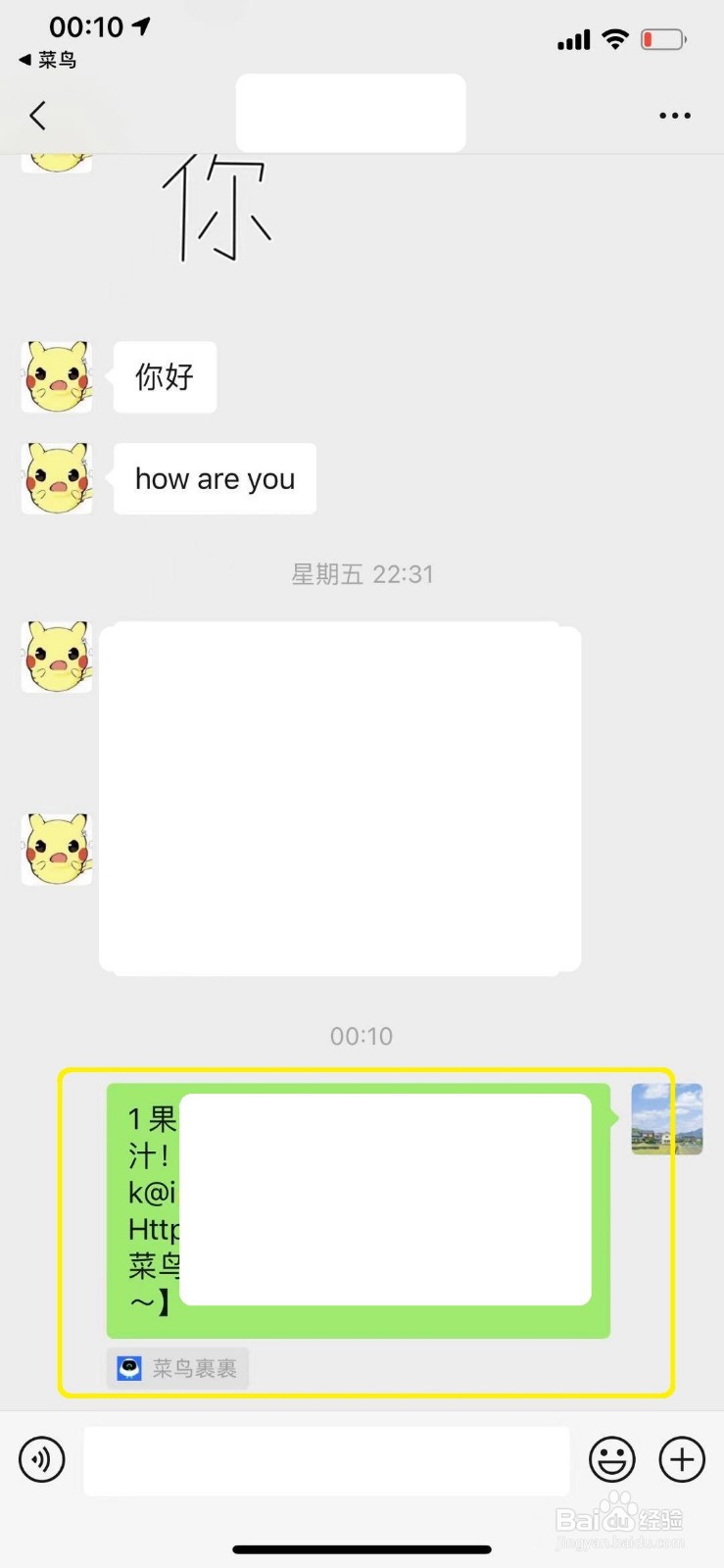Tap the message input field

[327, 1459]
